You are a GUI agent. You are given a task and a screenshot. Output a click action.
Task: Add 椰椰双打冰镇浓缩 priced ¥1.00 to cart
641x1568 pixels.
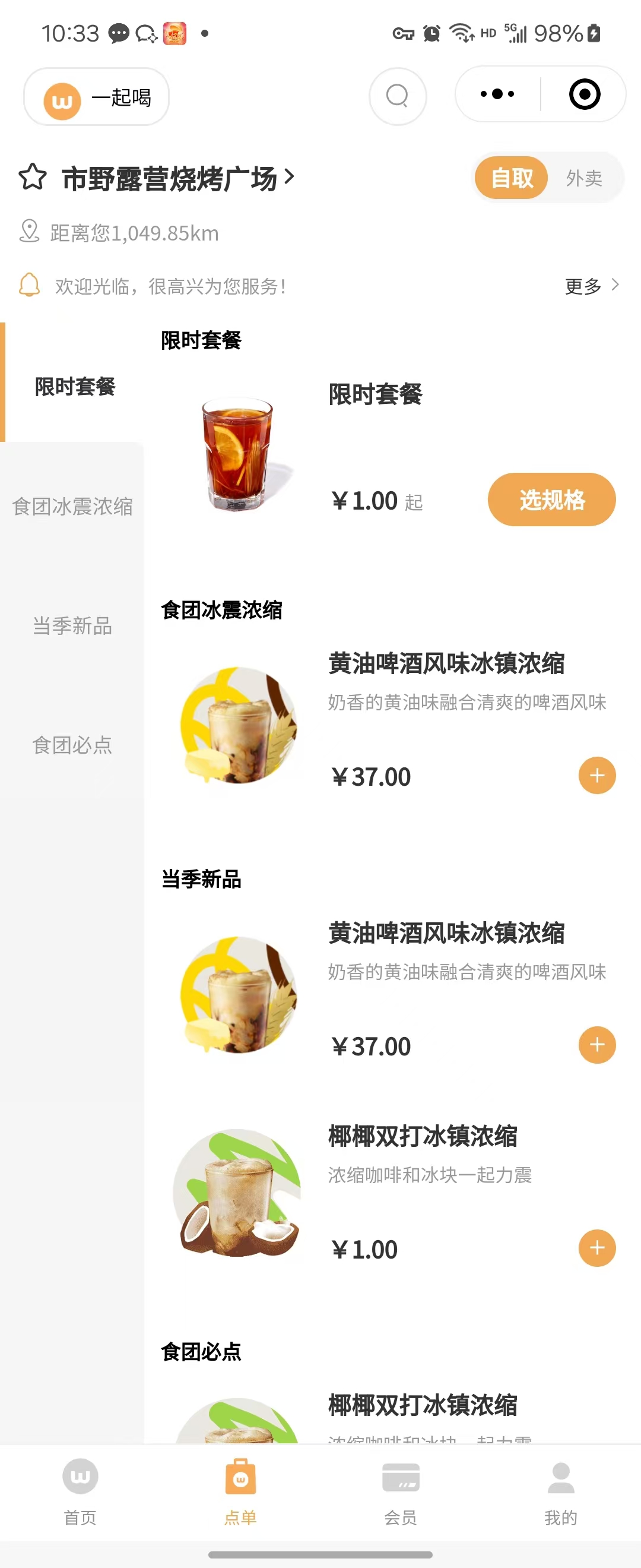pyautogui.click(x=596, y=1248)
